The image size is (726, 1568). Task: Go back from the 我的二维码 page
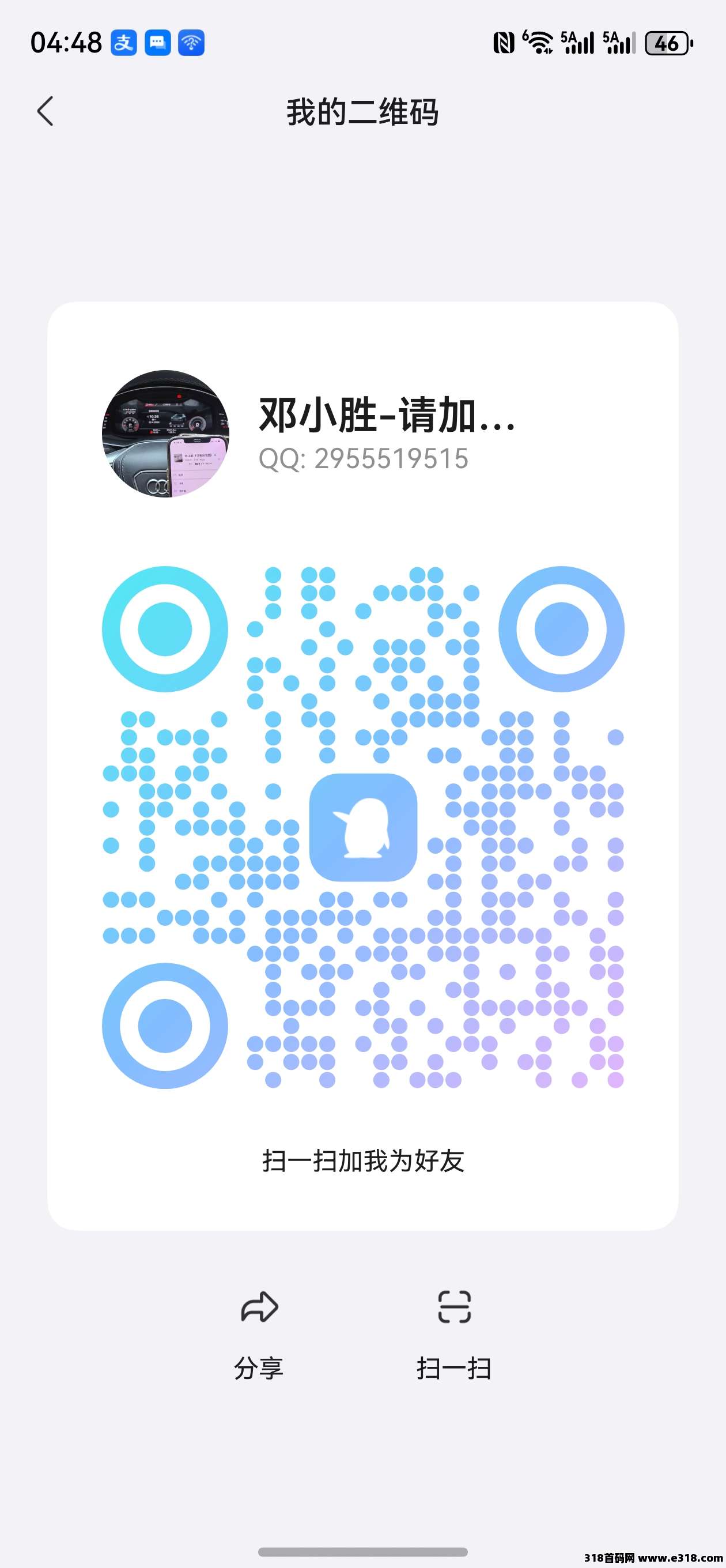click(x=46, y=111)
